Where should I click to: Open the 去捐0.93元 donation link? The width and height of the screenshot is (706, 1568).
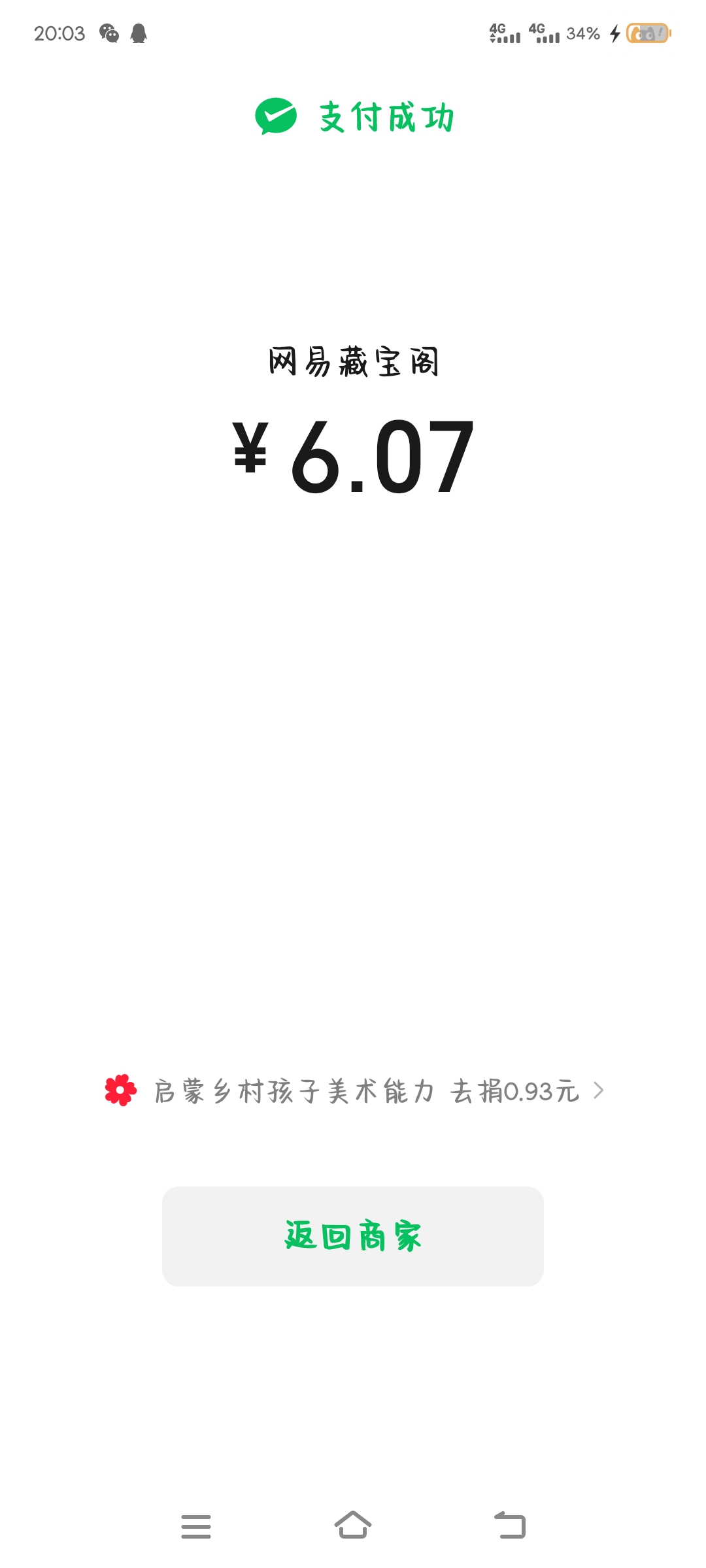(514, 1091)
